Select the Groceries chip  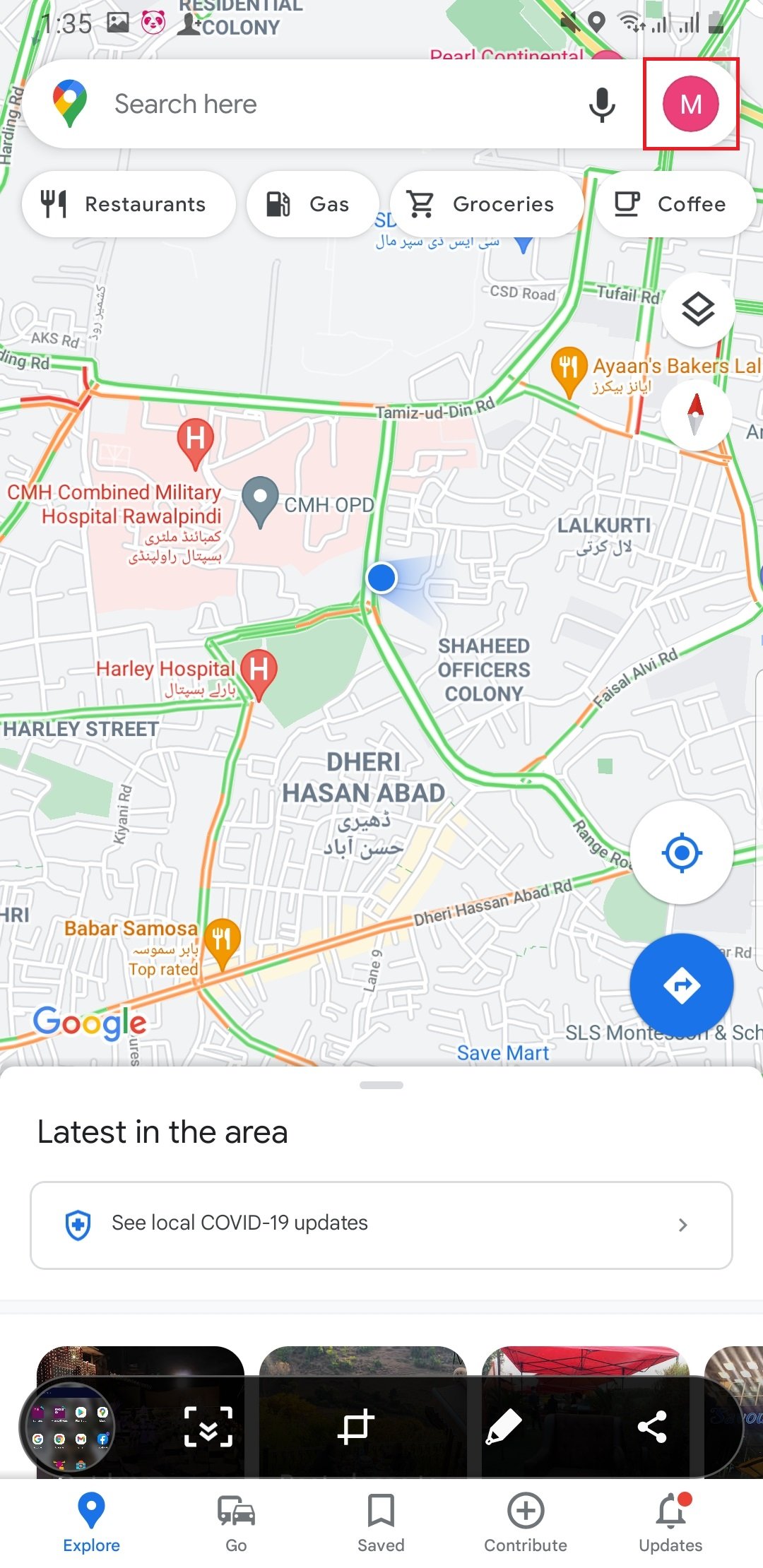click(x=487, y=204)
